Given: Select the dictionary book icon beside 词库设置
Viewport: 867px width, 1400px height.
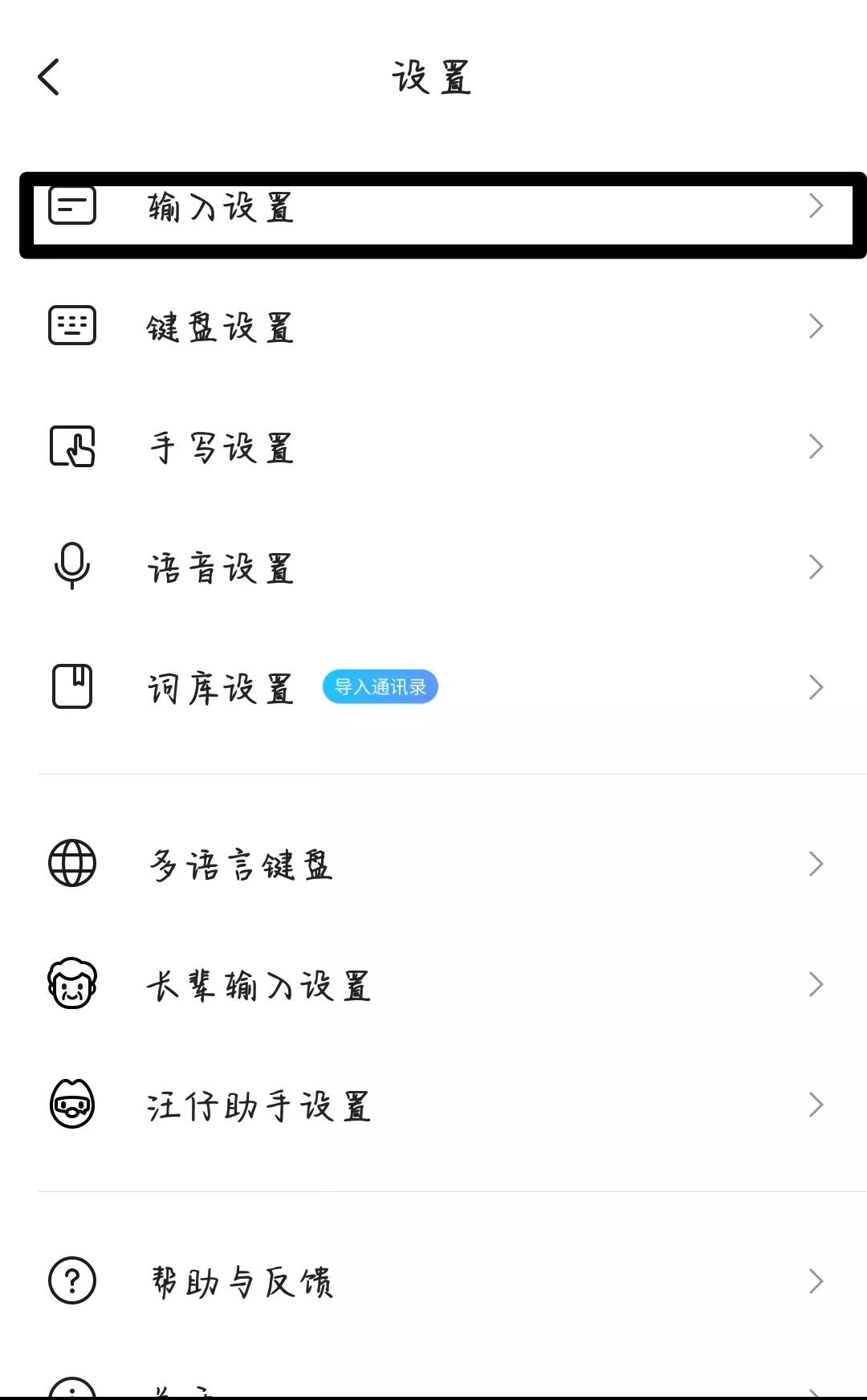Looking at the screenshot, I should click(x=71, y=688).
